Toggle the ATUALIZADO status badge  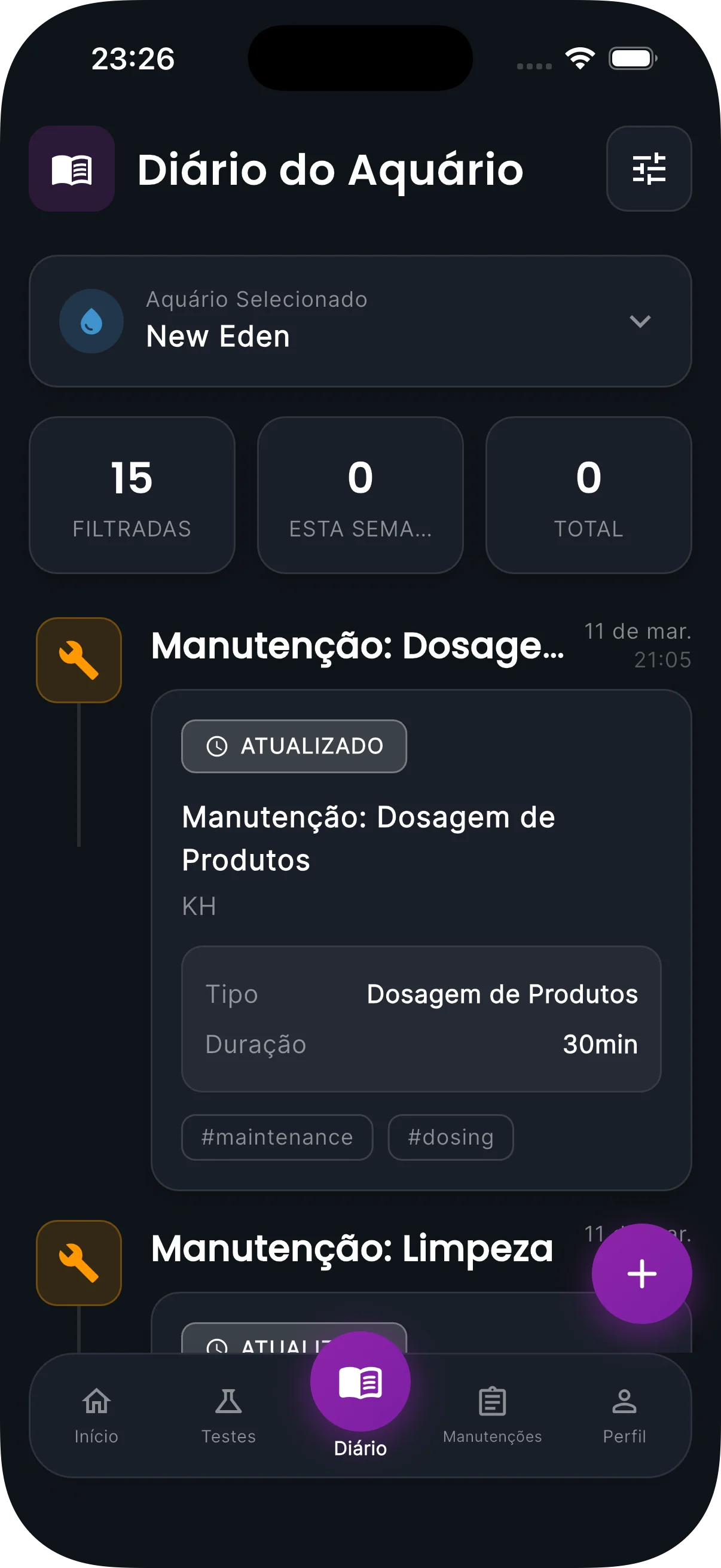coord(294,746)
